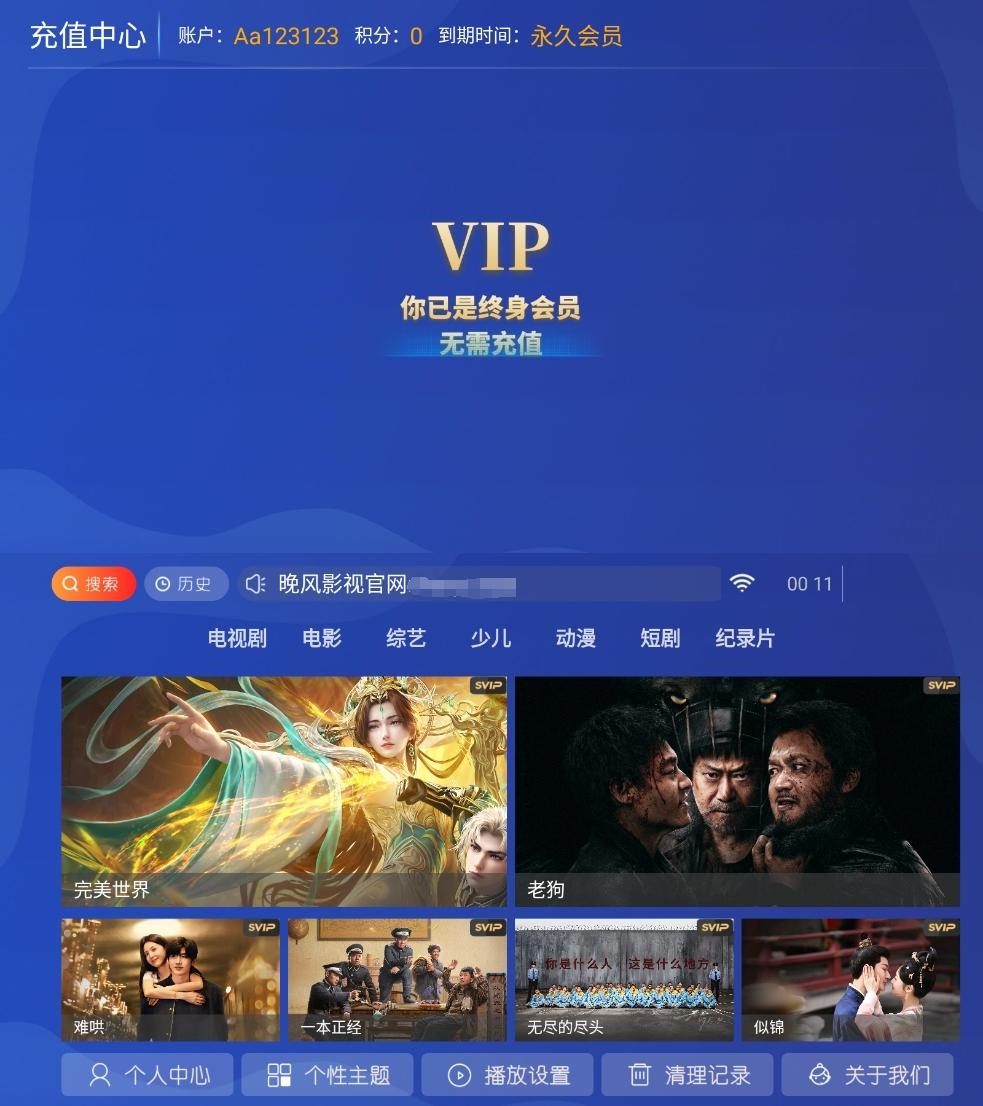Open the 历史 watch history
Viewport: 983px width, 1106px height.
click(186, 584)
